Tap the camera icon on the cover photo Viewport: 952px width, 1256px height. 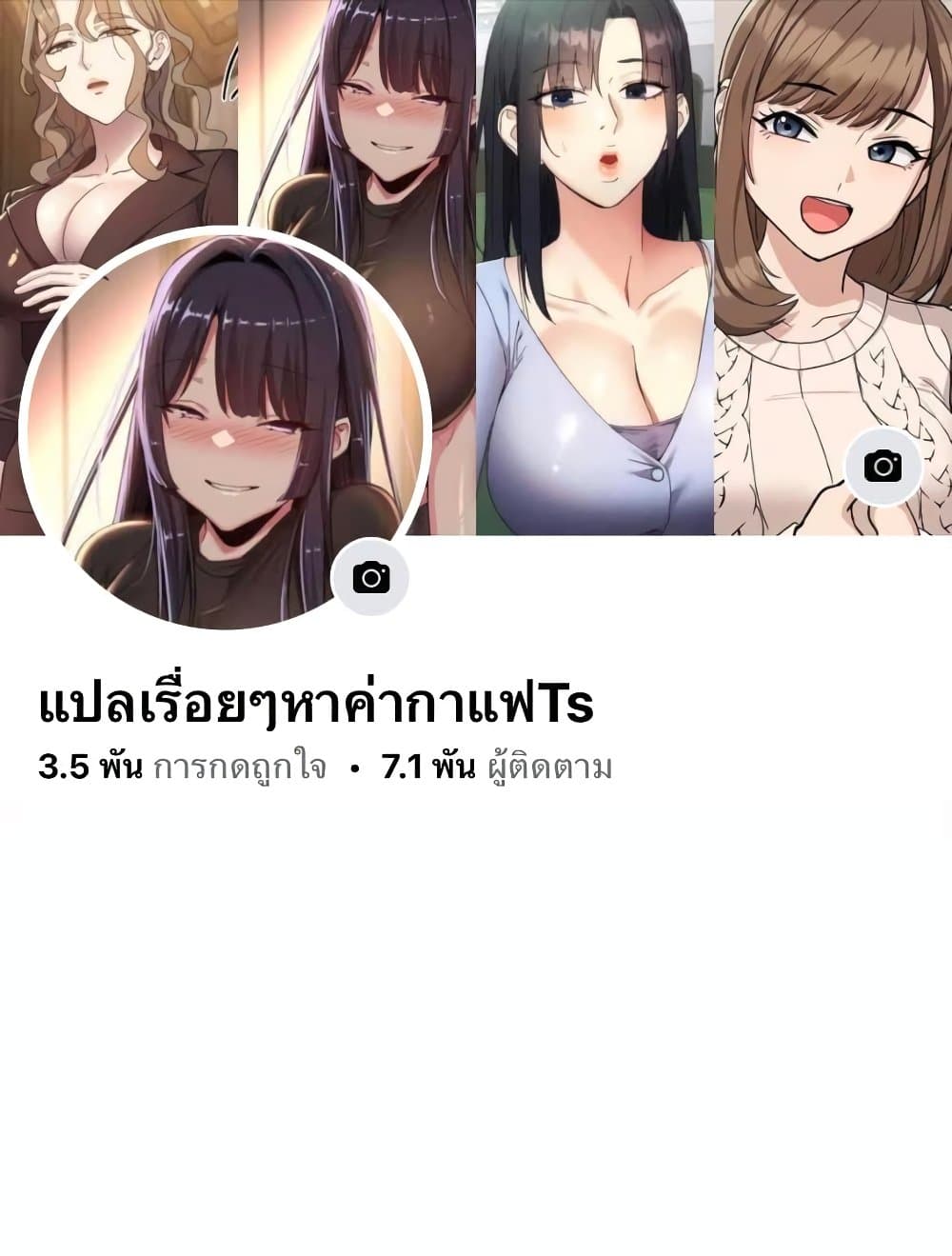point(883,466)
